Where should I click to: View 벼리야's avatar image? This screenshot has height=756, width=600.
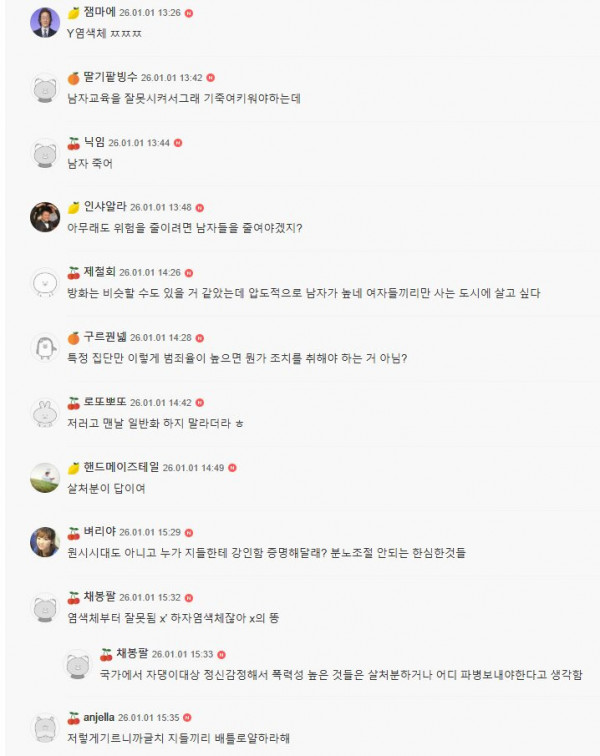[45, 542]
